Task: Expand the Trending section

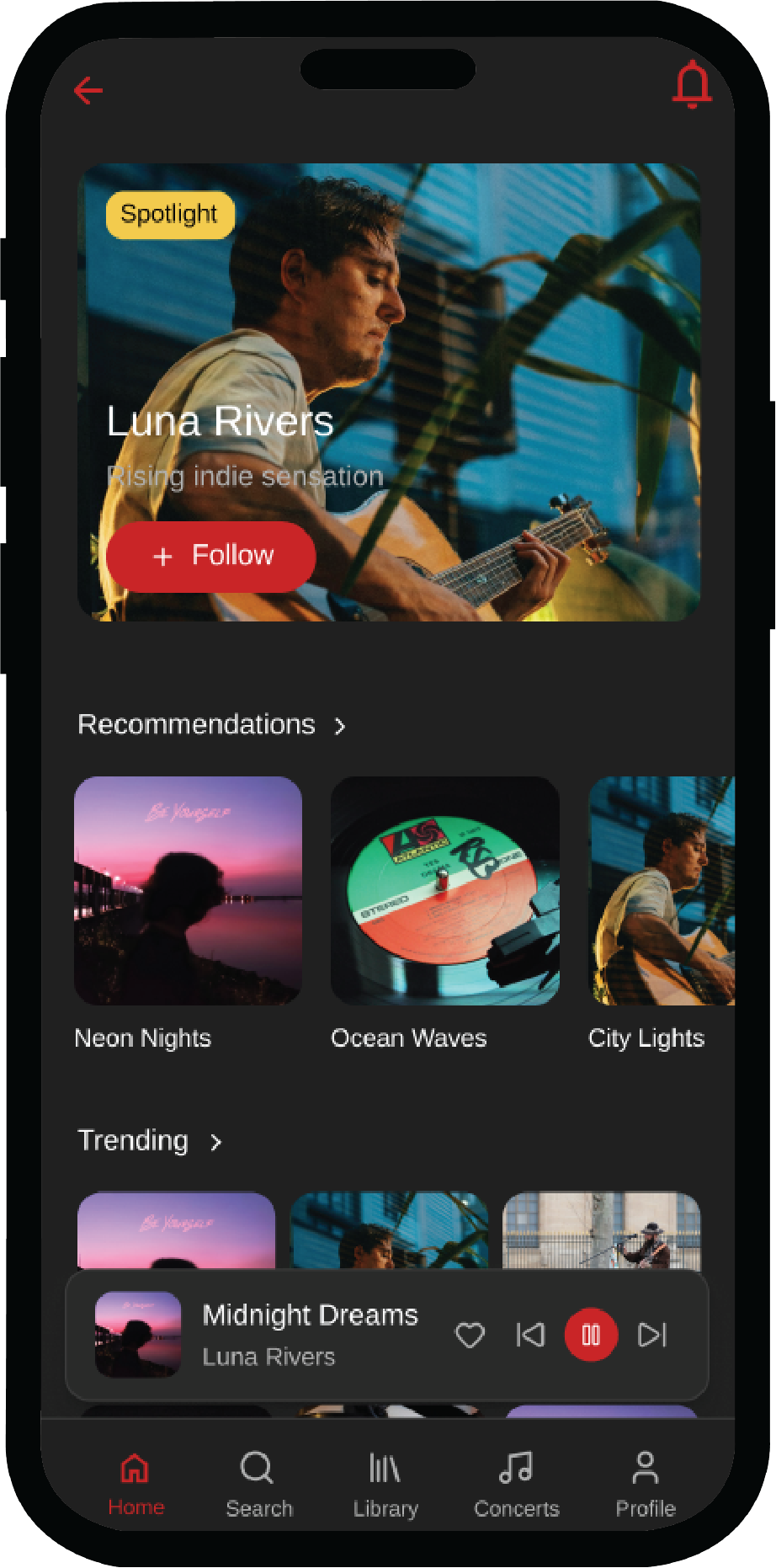Action: (216, 1142)
